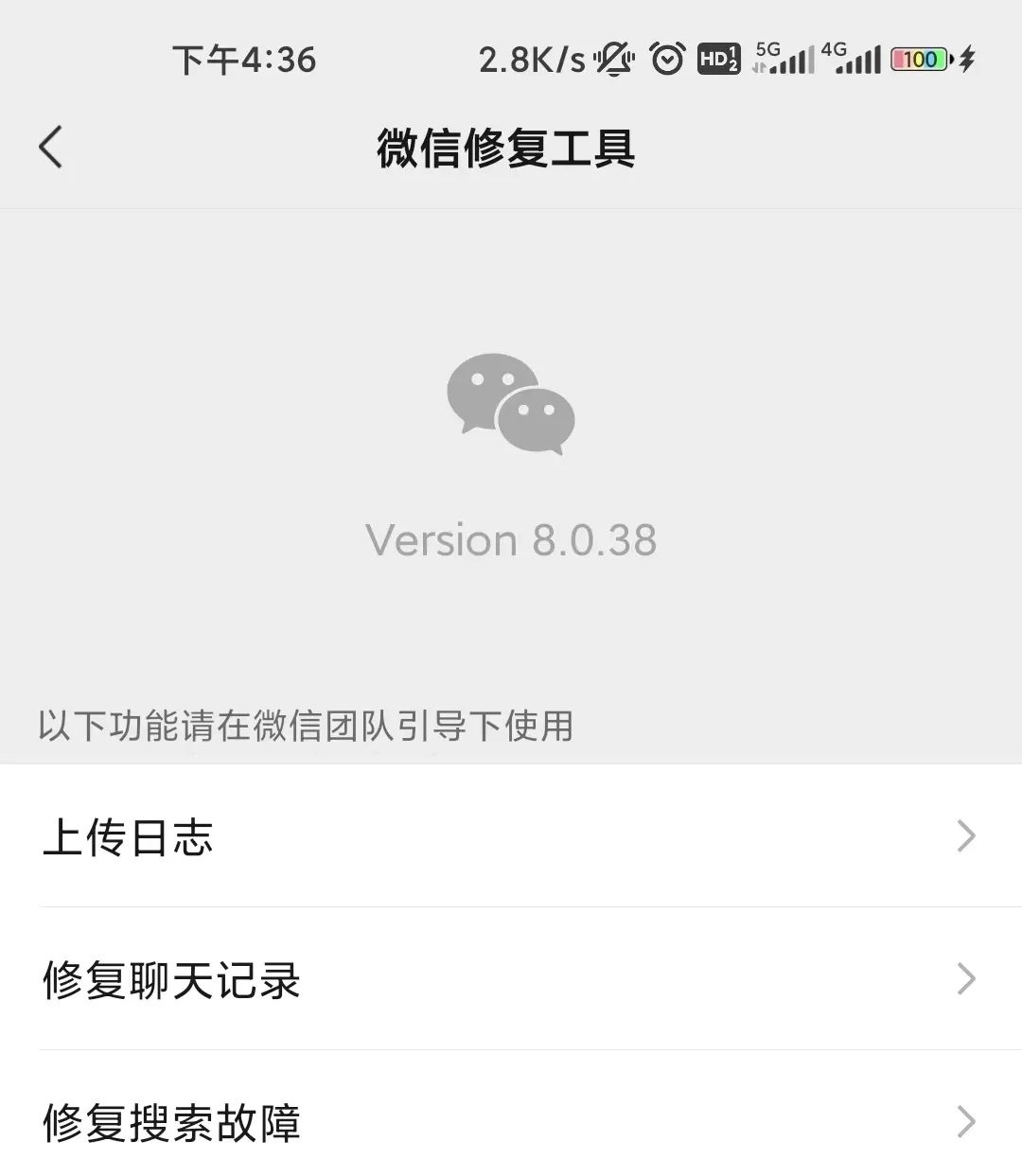Click the Version 8.0.38 text
The image size is (1022, 1176).
click(511, 539)
